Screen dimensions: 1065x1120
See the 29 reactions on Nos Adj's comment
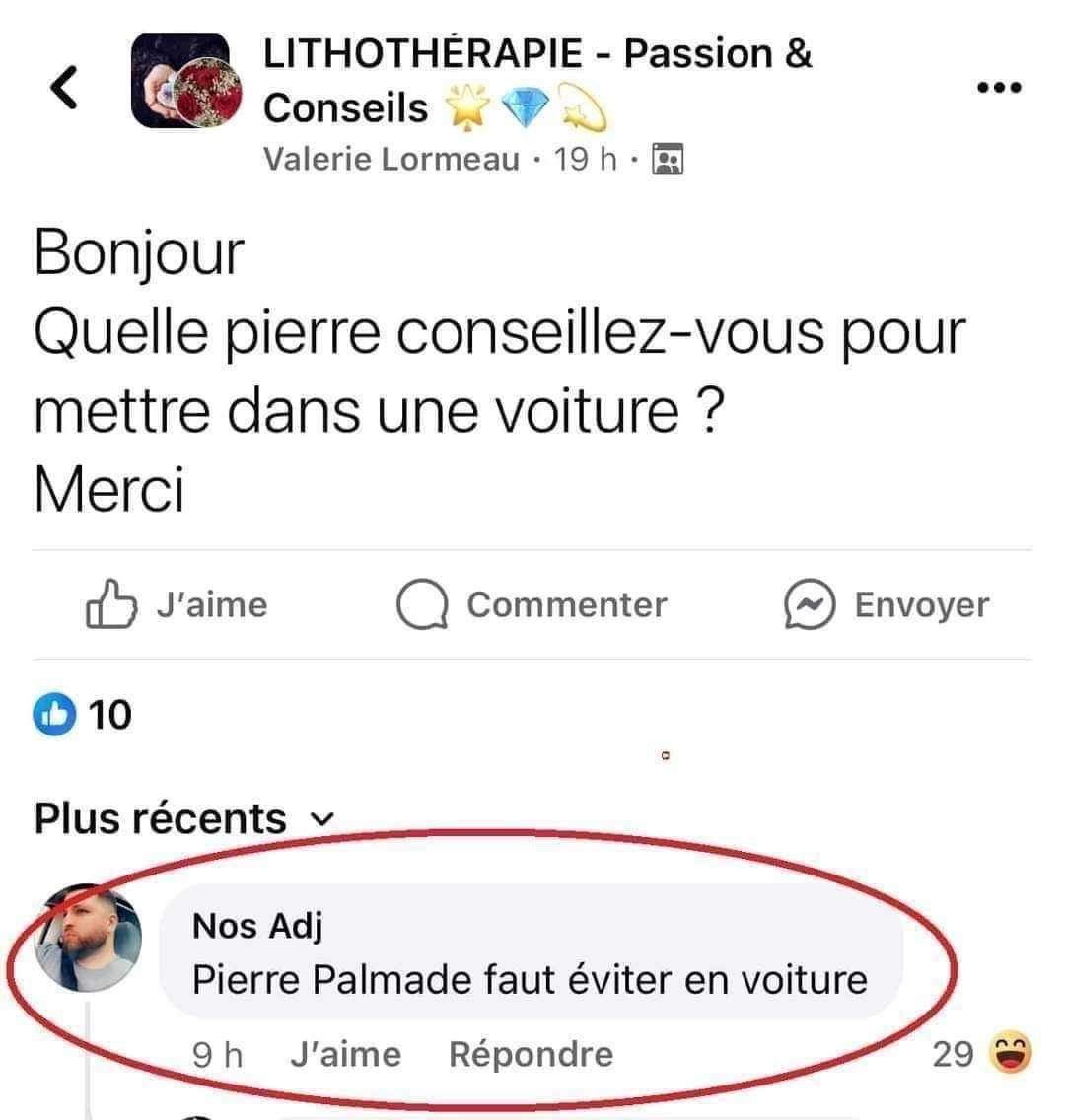[981, 1053]
